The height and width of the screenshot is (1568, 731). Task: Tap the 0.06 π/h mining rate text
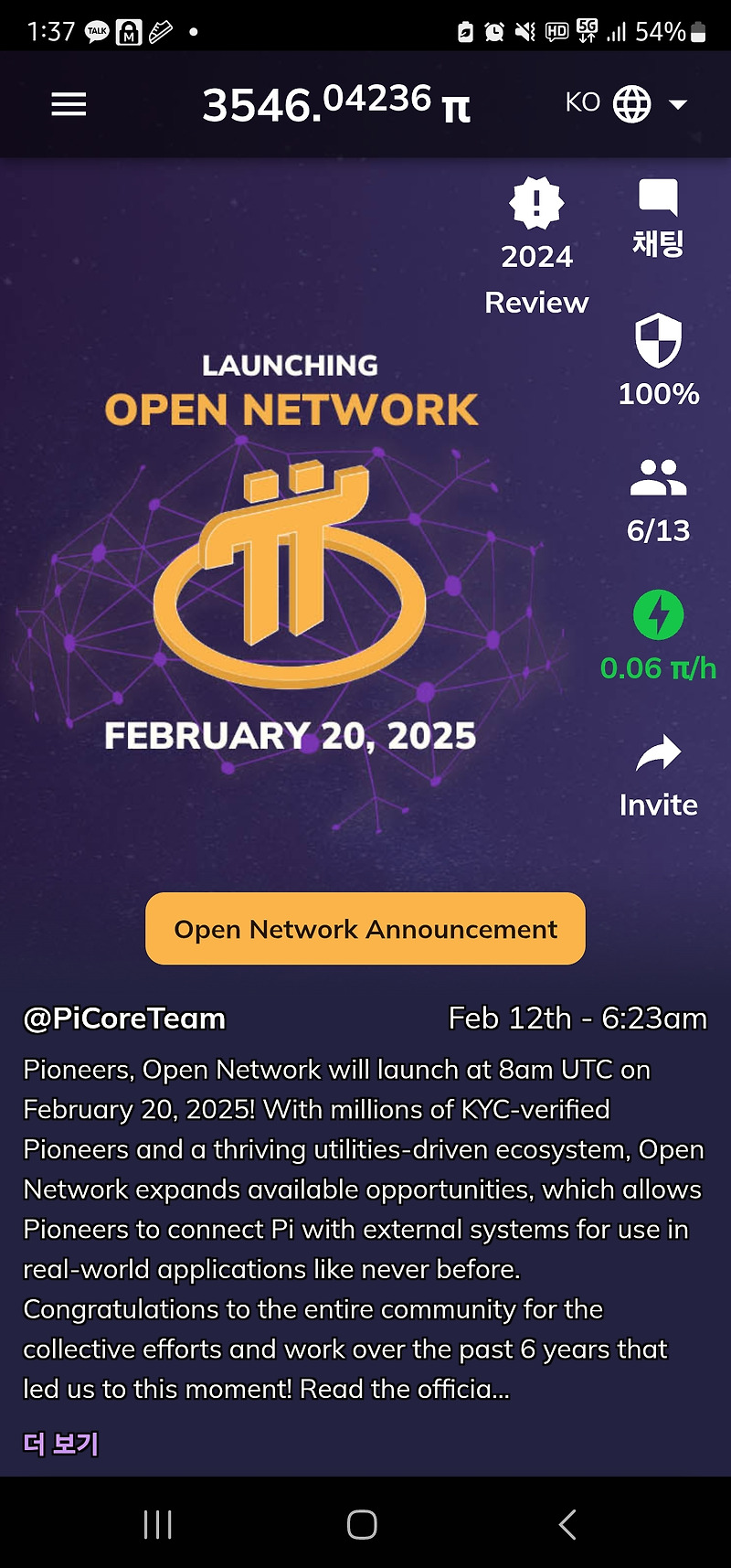(657, 667)
